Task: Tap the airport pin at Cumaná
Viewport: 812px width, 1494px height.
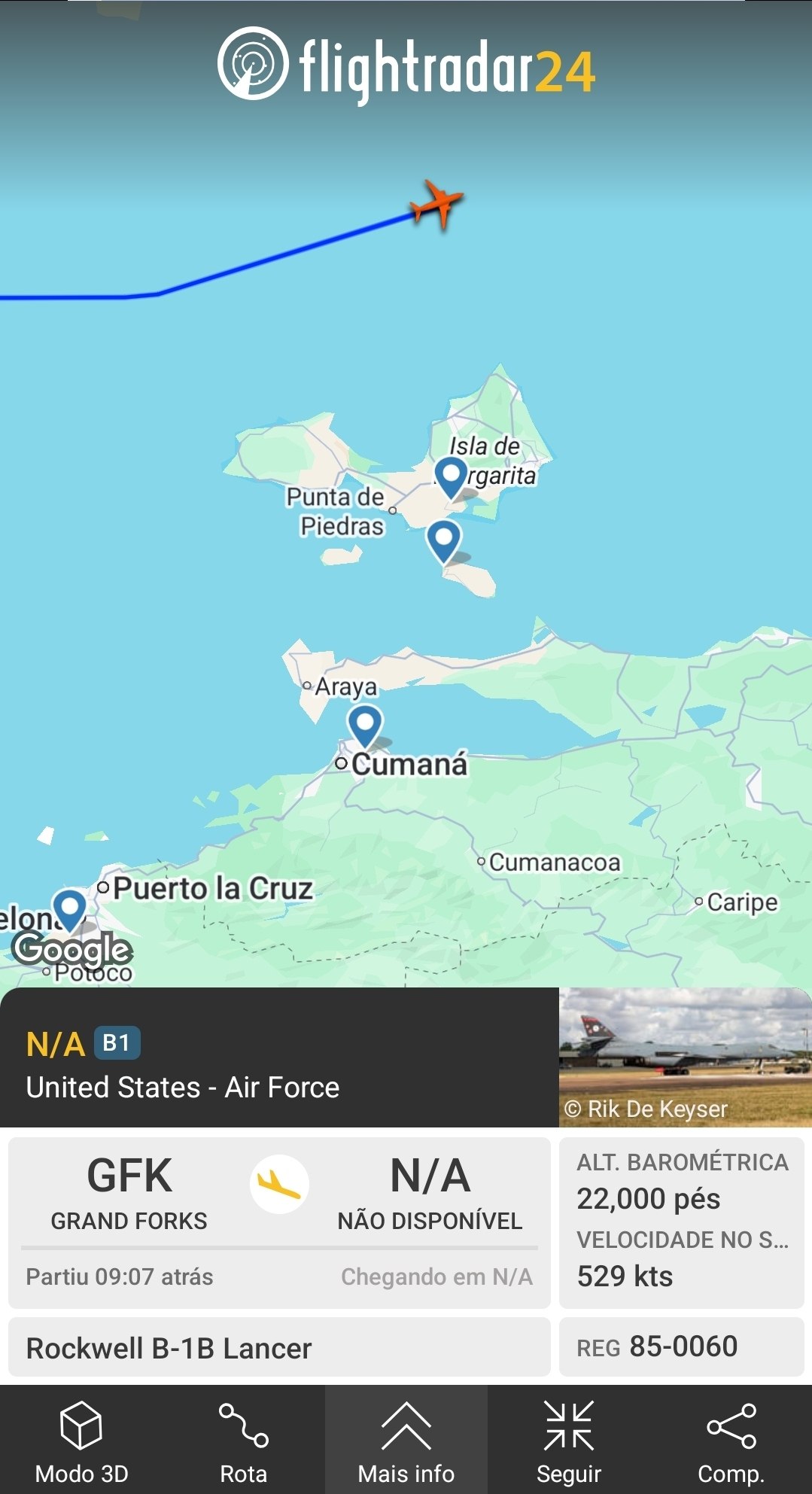Action: click(365, 723)
